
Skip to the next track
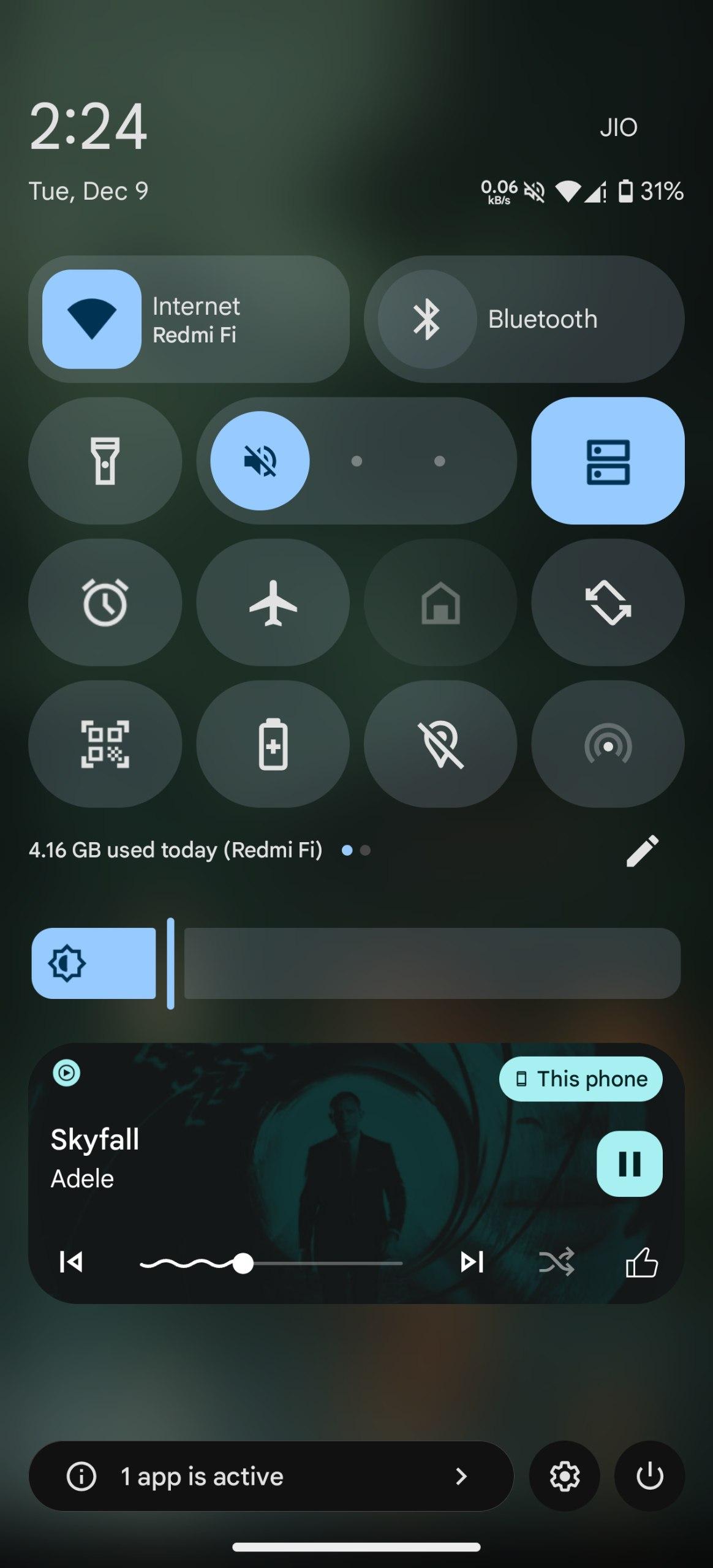tap(472, 1262)
